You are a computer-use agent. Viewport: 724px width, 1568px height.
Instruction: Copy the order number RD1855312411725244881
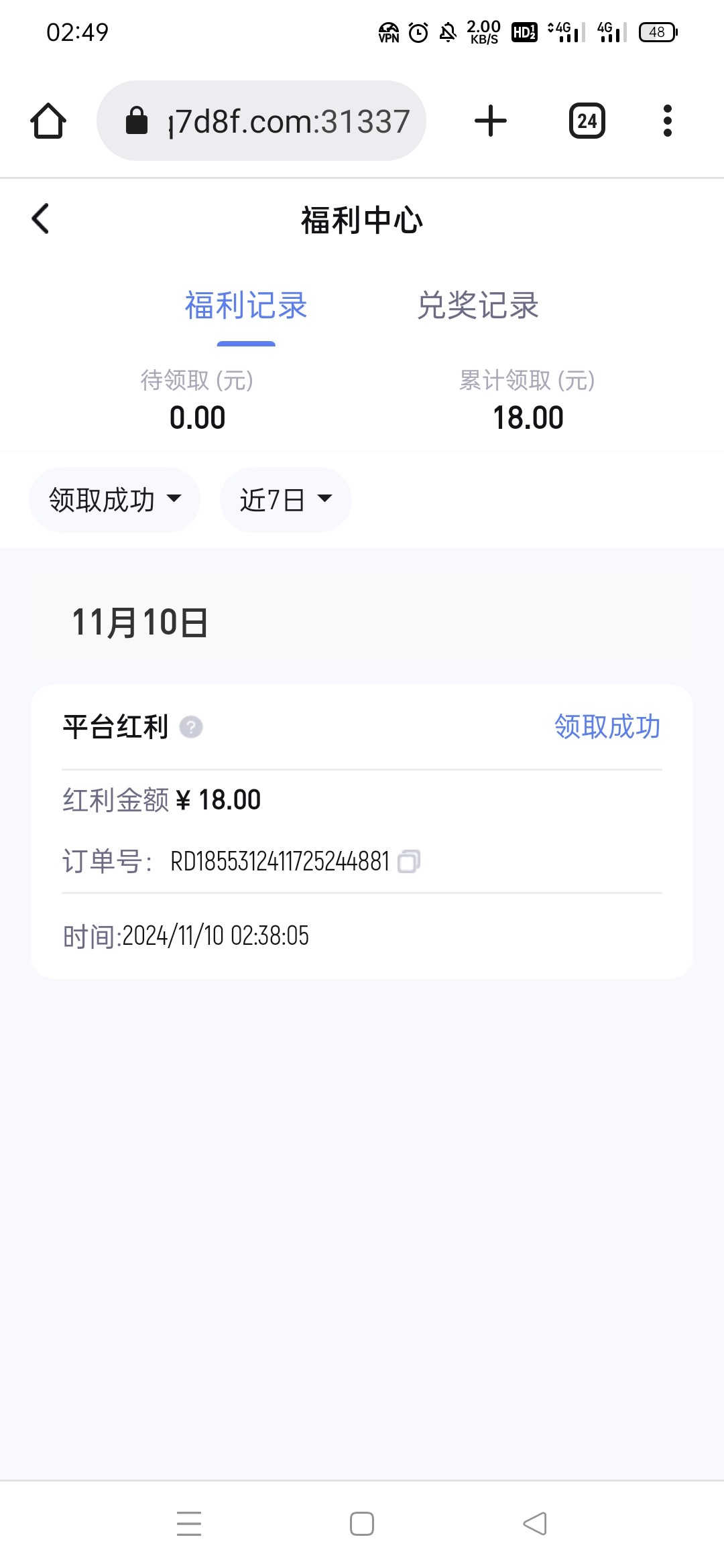pyautogui.click(x=409, y=861)
